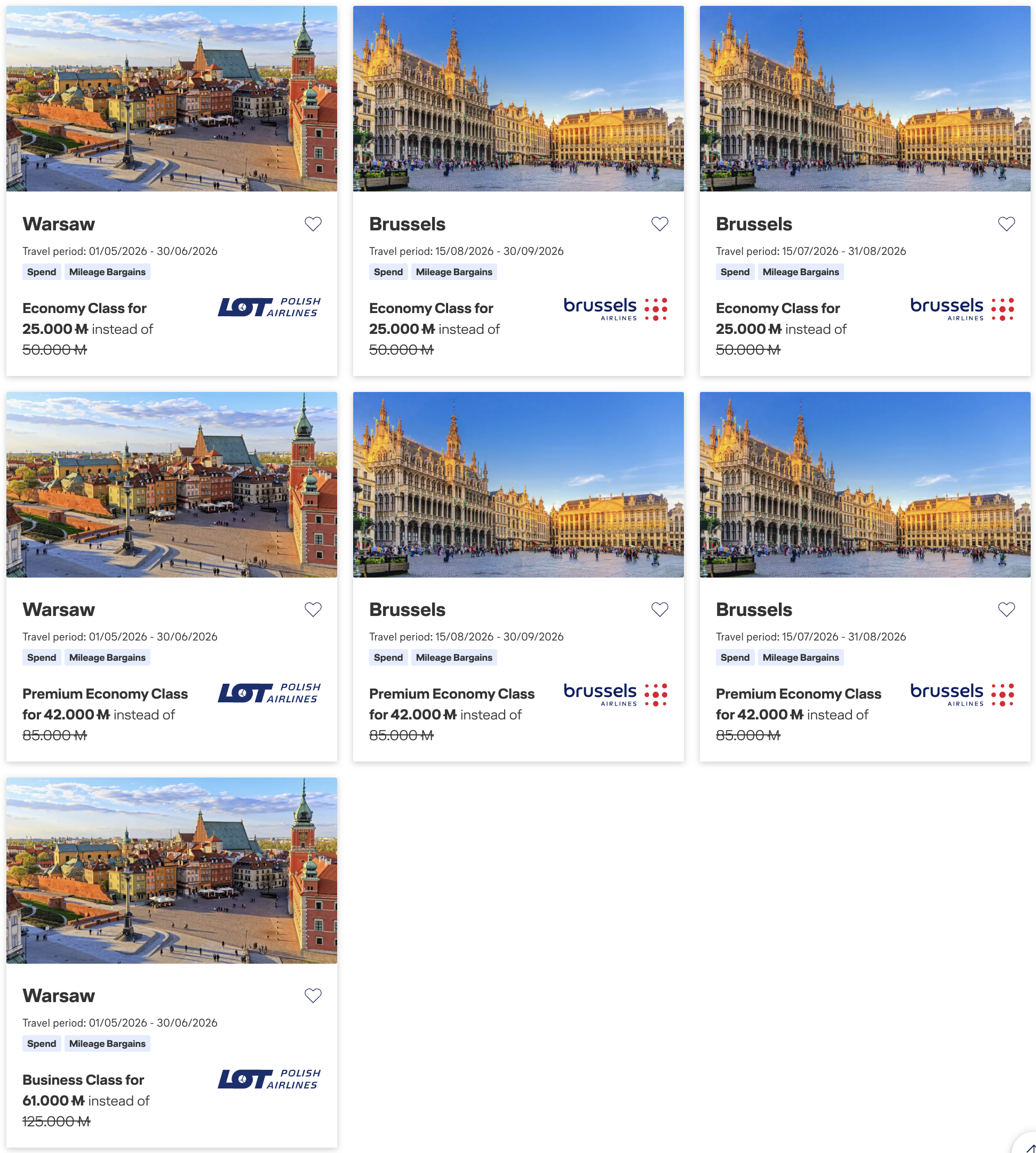
Task: Click the Mileage Bargains tag on the first Brussels card
Action: [453, 272]
